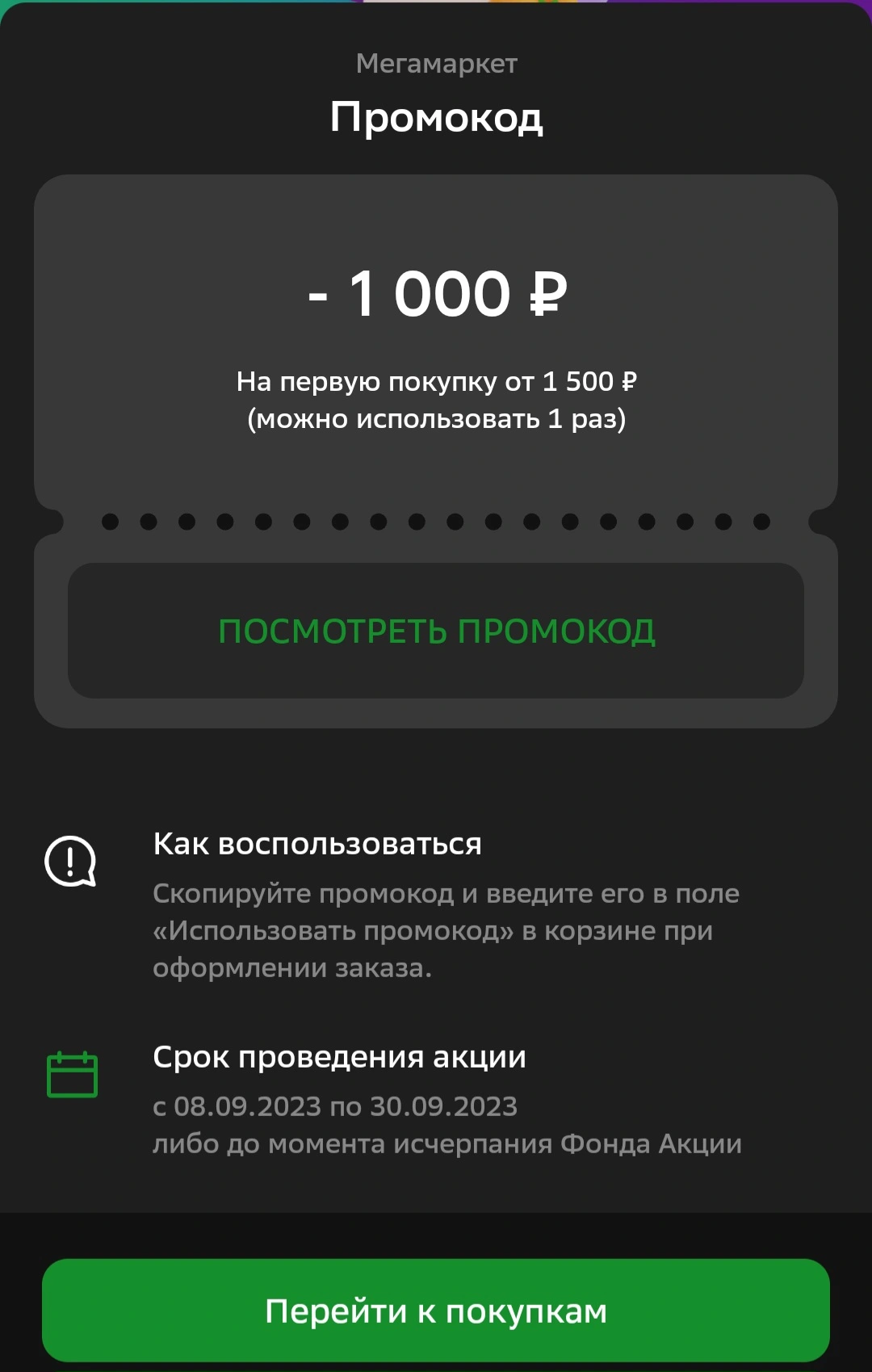The width and height of the screenshot is (872, 1372).
Task: Tap the green Перейти к покупкам button
Action: tap(436, 1311)
